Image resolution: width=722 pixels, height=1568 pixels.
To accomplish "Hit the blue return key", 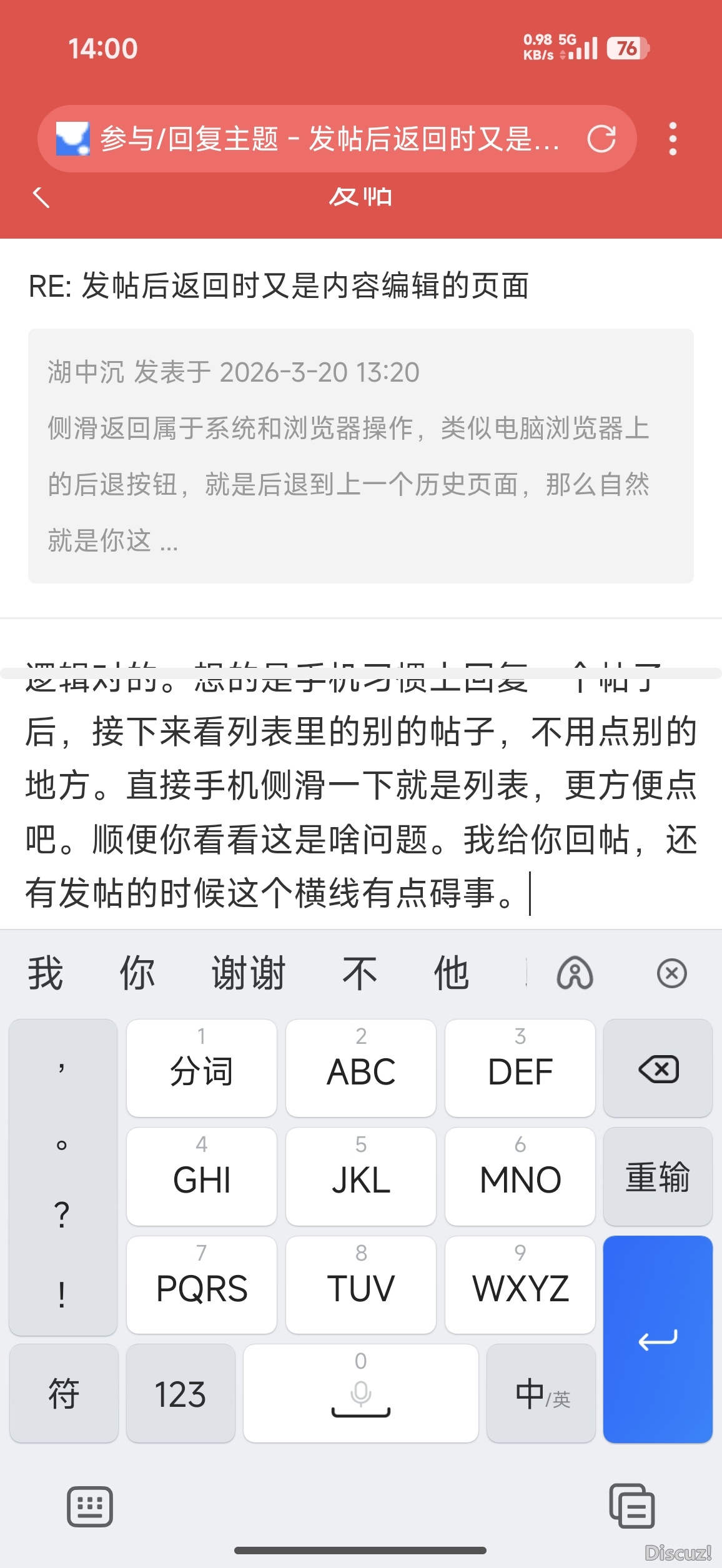I will tap(658, 1339).
